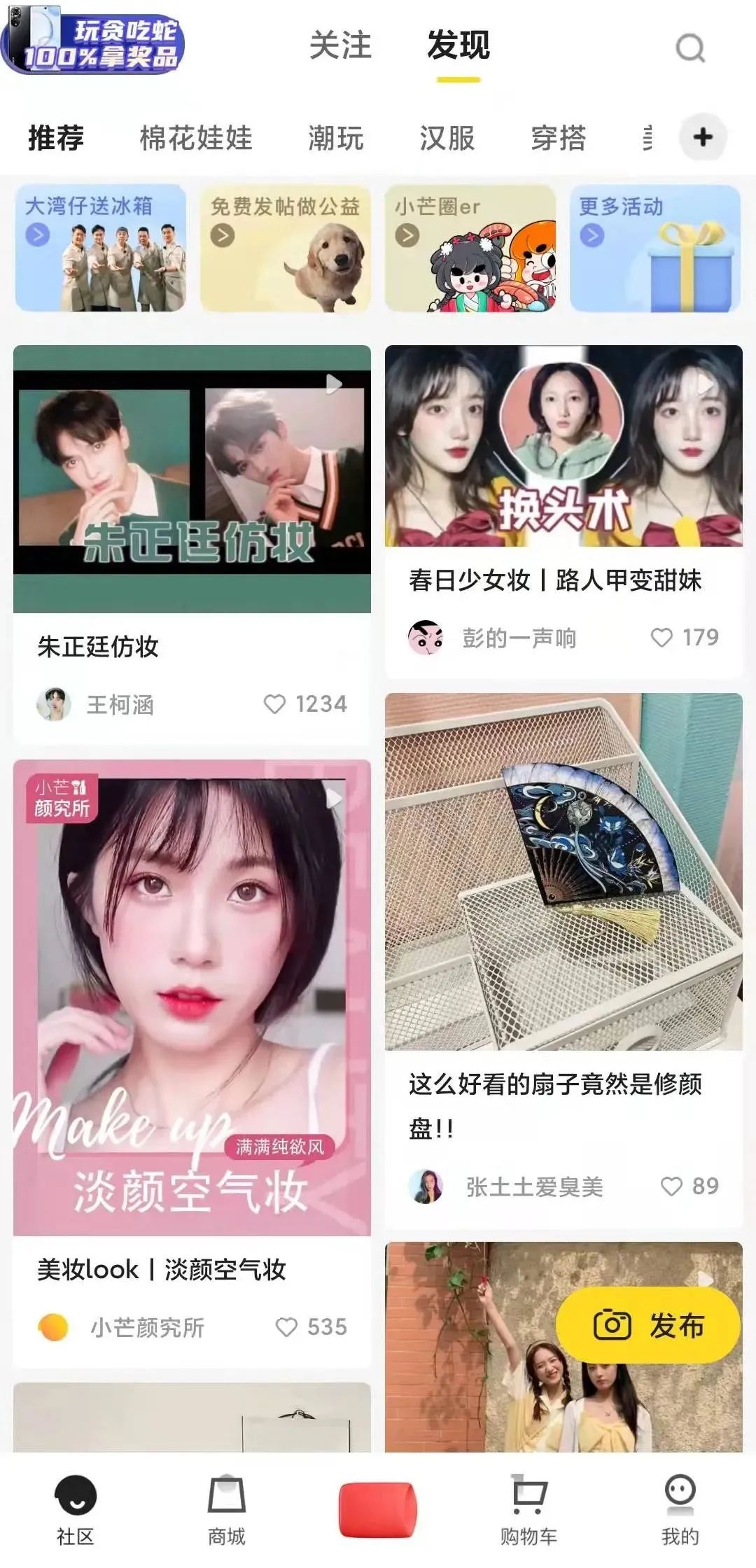The height and width of the screenshot is (1568, 756).
Task: Open the 这么好看的扇子 post
Action: (563, 871)
